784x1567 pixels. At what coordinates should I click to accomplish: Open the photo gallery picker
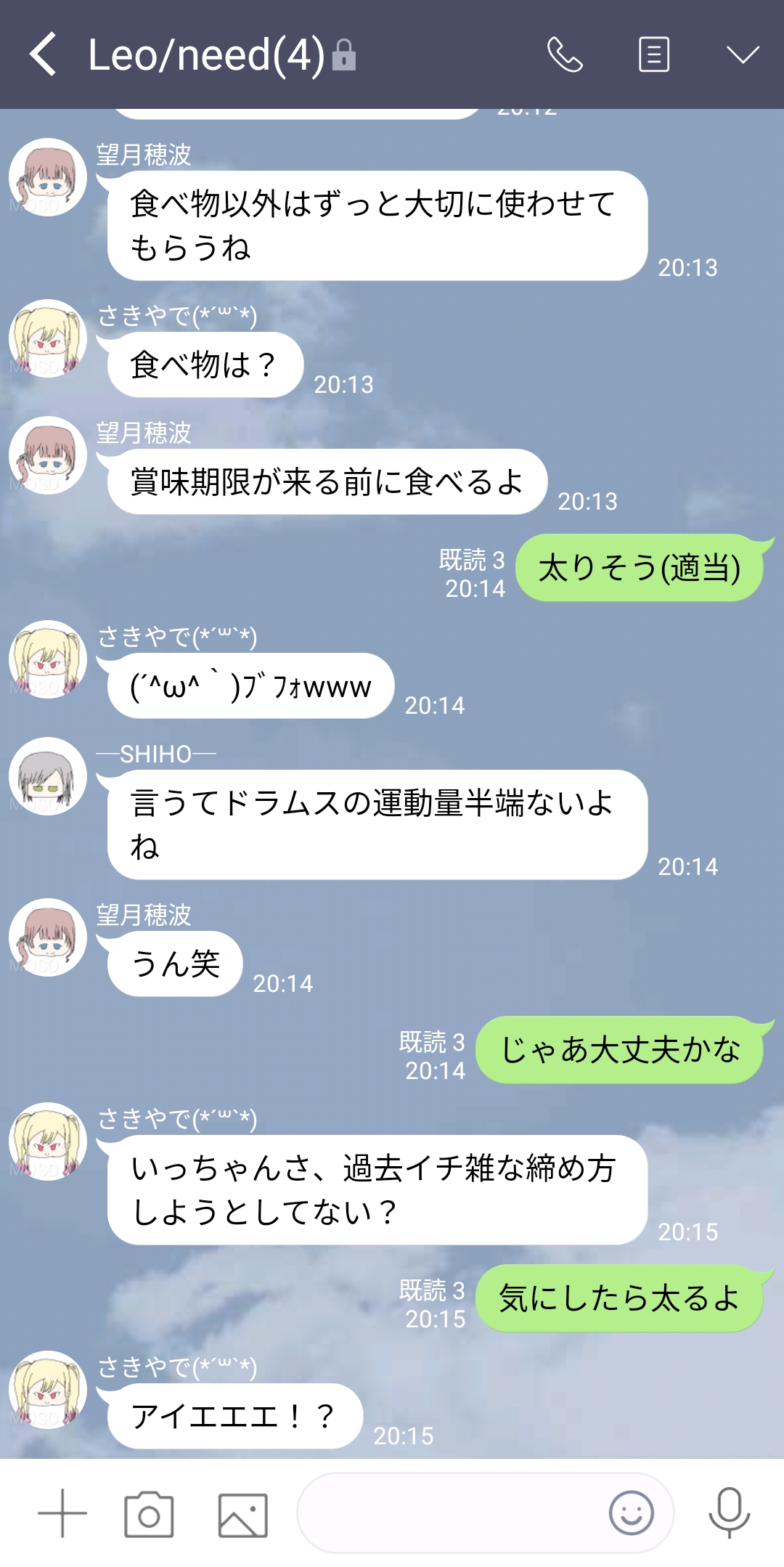coord(242,1515)
